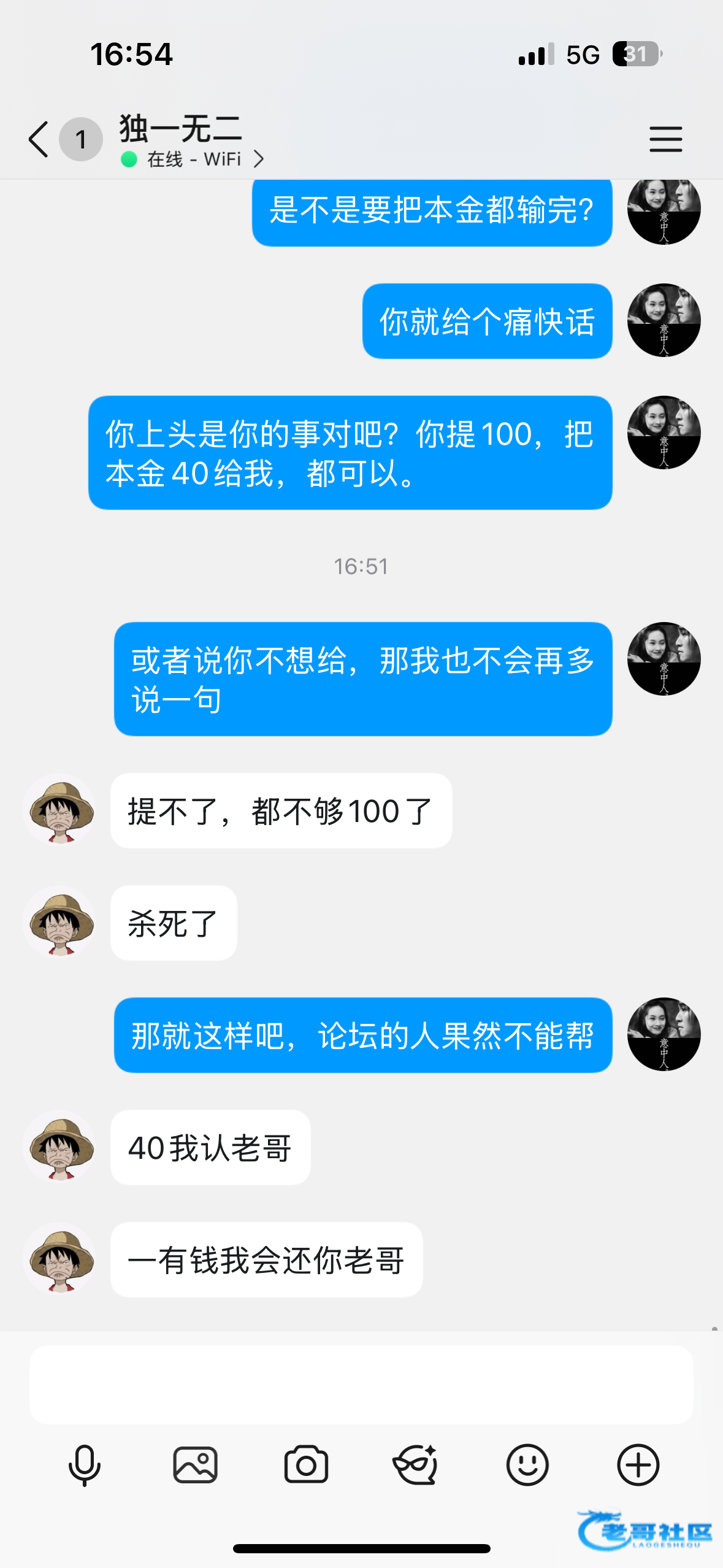Go back to the message list
This screenshot has width=723, height=1568.
pyautogui.click(x=39, y=139)
